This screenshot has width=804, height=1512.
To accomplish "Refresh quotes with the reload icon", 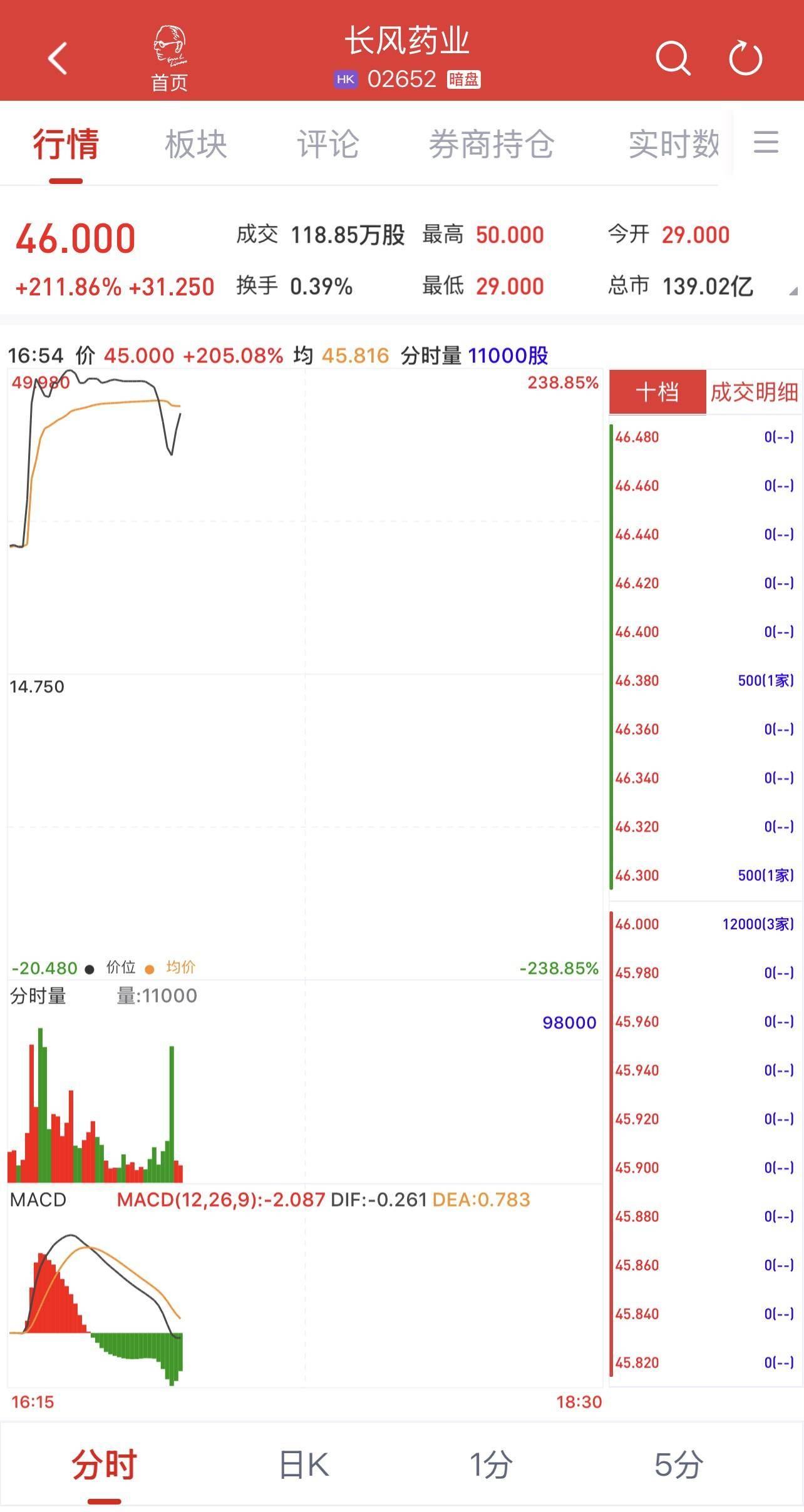I will pos(745,59).
